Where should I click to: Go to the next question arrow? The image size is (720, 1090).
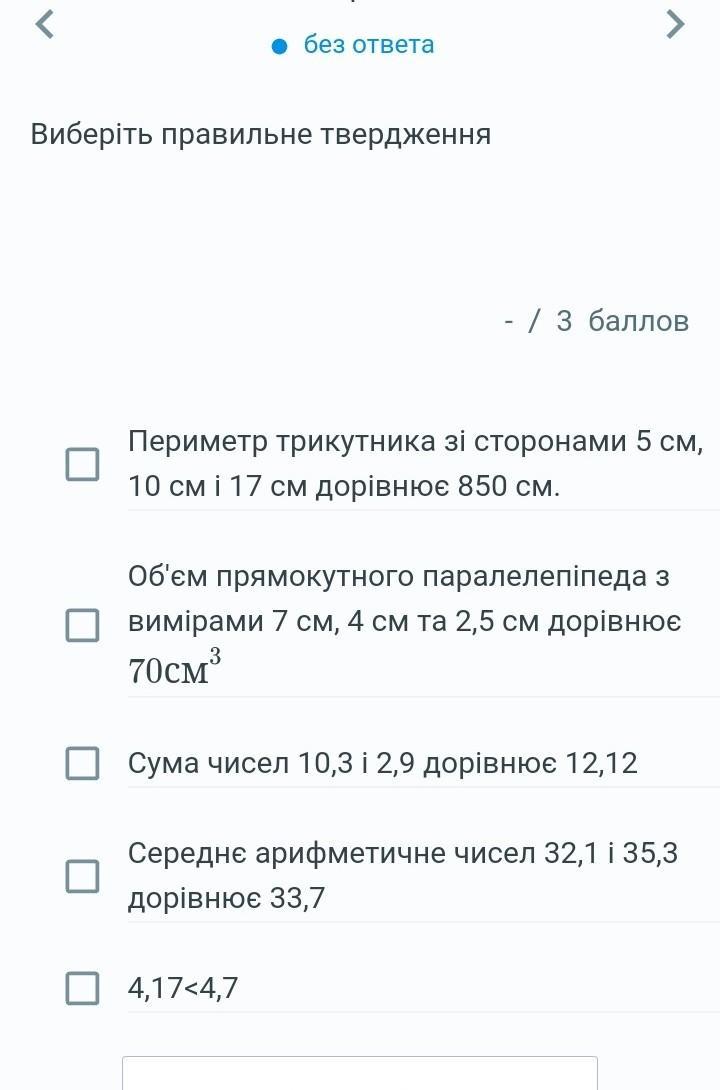pos(676,24)
